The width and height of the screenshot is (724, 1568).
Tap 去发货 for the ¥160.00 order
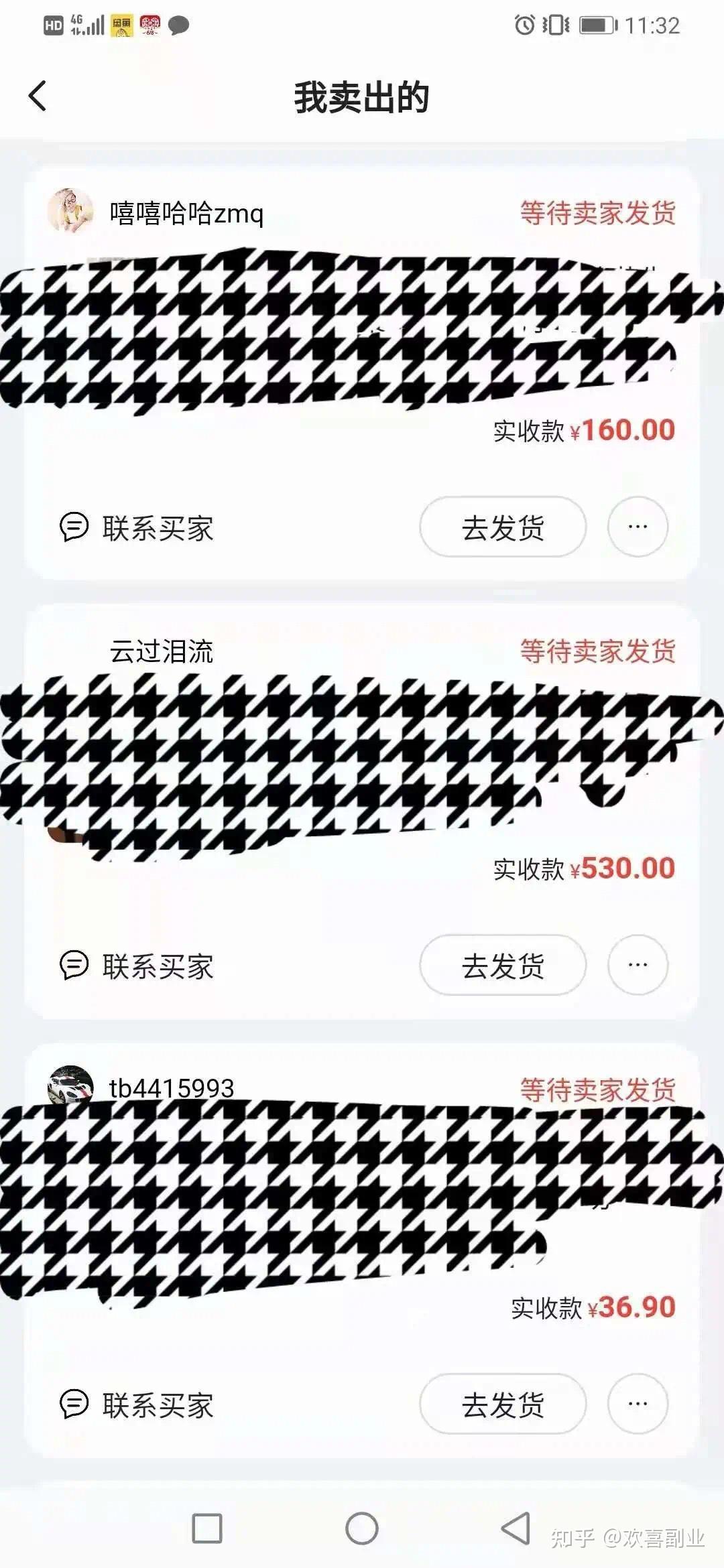(x=503, y=527)
